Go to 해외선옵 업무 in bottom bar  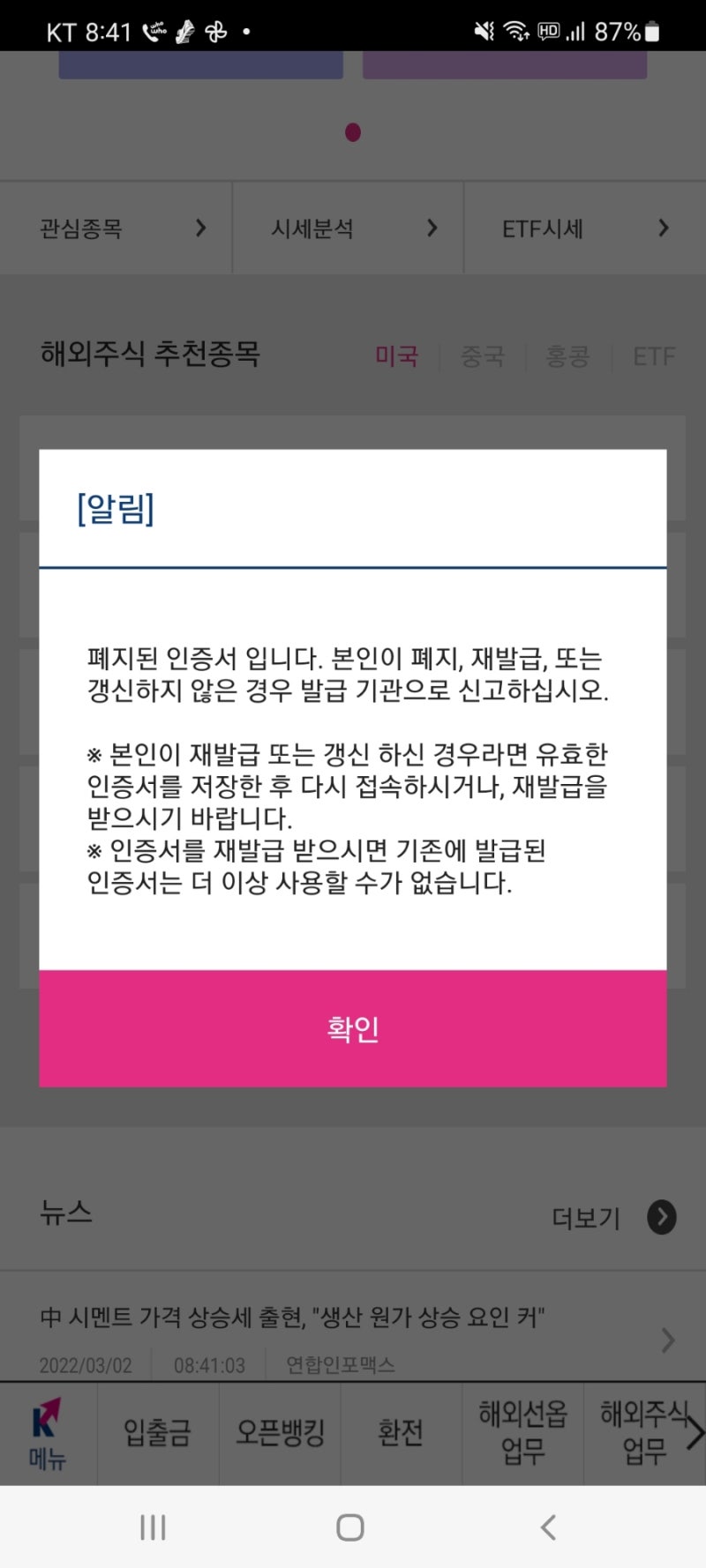pos(522,1432)
